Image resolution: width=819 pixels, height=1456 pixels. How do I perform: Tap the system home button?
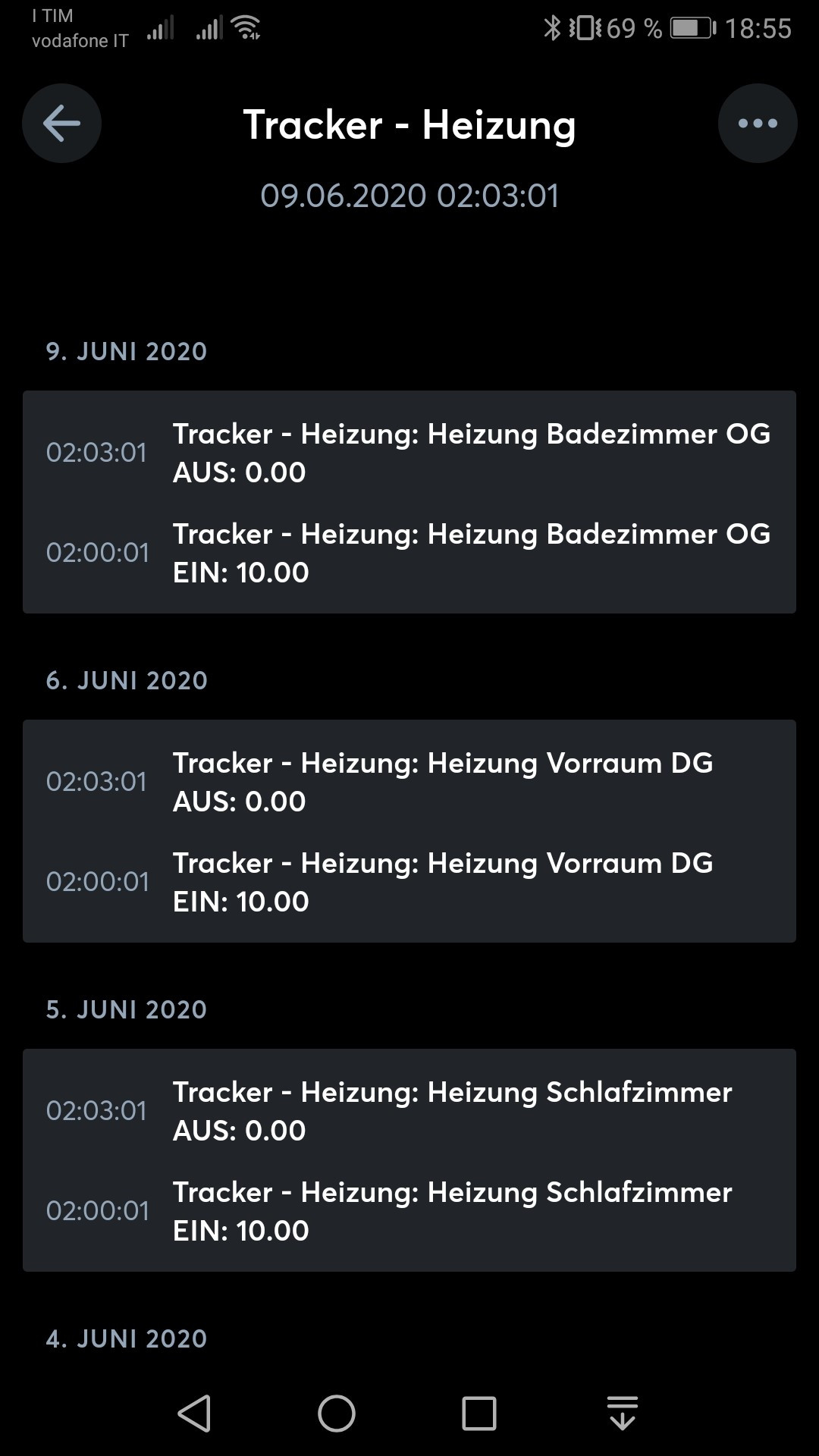pyautogui.click(x=337, y=1414)
